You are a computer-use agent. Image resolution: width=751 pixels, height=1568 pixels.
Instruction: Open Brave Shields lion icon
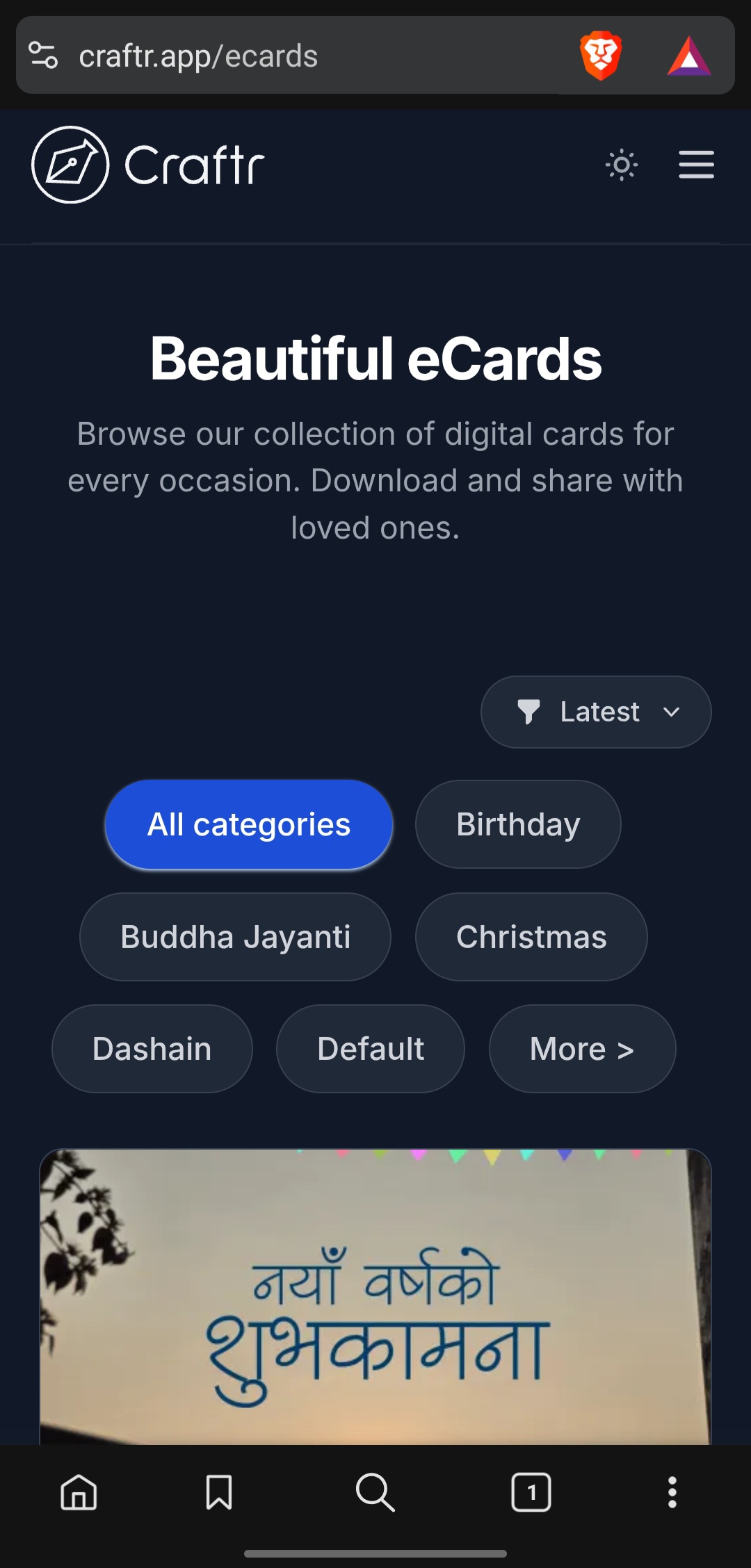601,56
